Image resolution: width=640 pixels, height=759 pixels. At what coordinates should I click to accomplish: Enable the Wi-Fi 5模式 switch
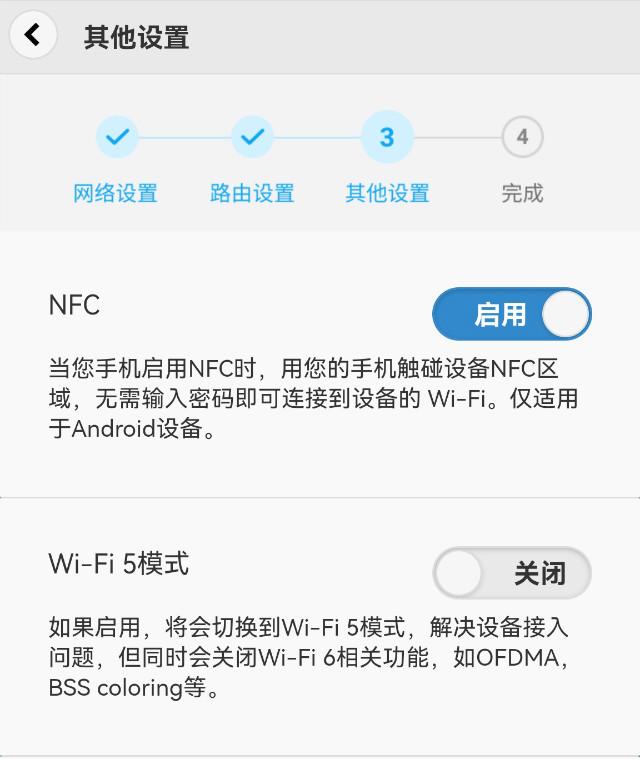coord(511,573)
